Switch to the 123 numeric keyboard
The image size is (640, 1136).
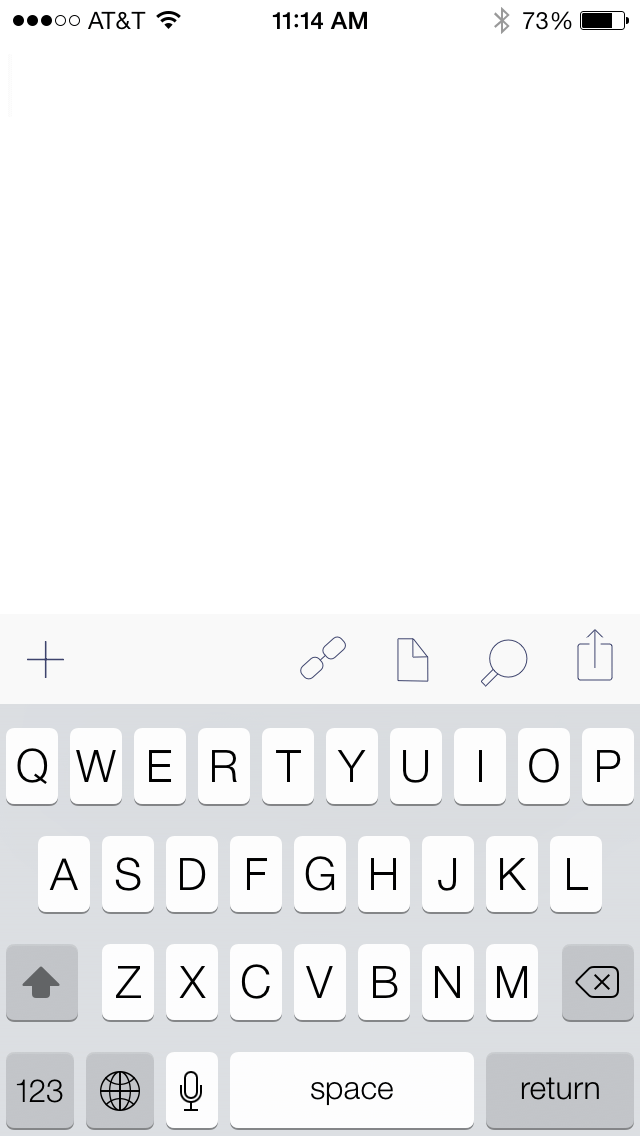pos(40,1089)
